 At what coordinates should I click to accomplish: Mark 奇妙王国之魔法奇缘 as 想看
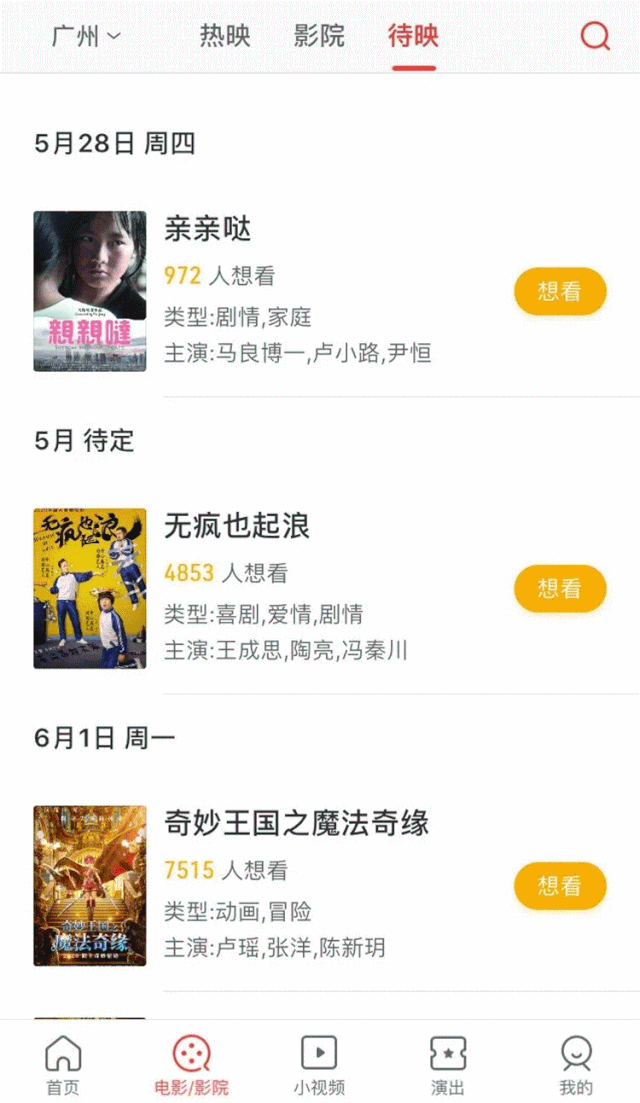(560, 885)
